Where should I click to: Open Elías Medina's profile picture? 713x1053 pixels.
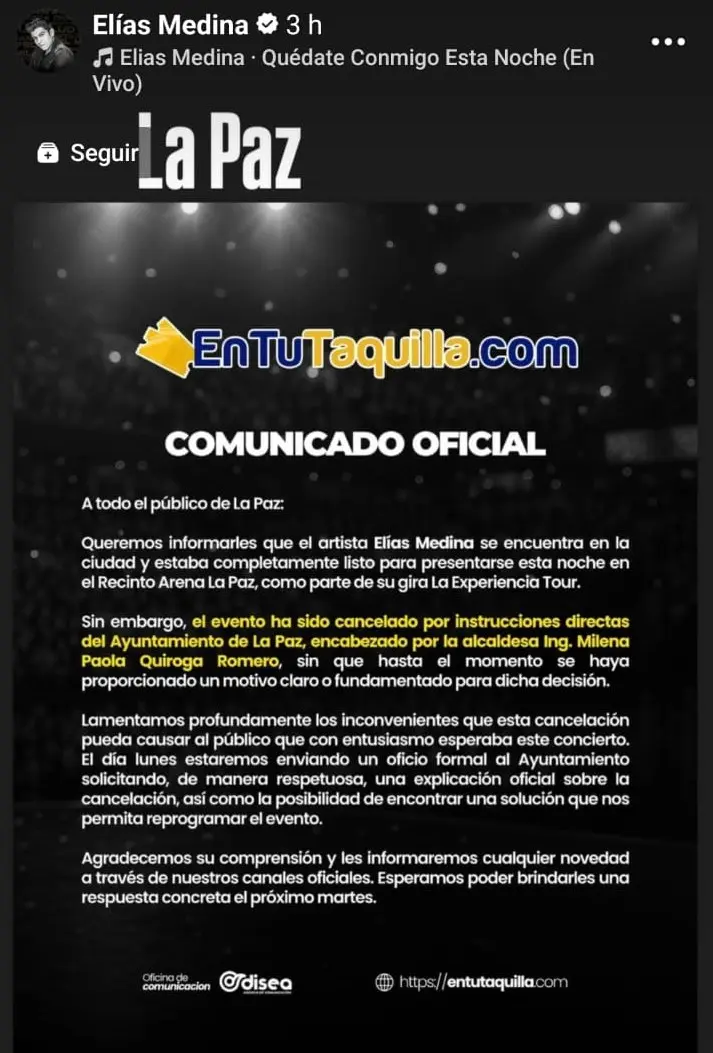pyautogui.click(x=47, y=40)
